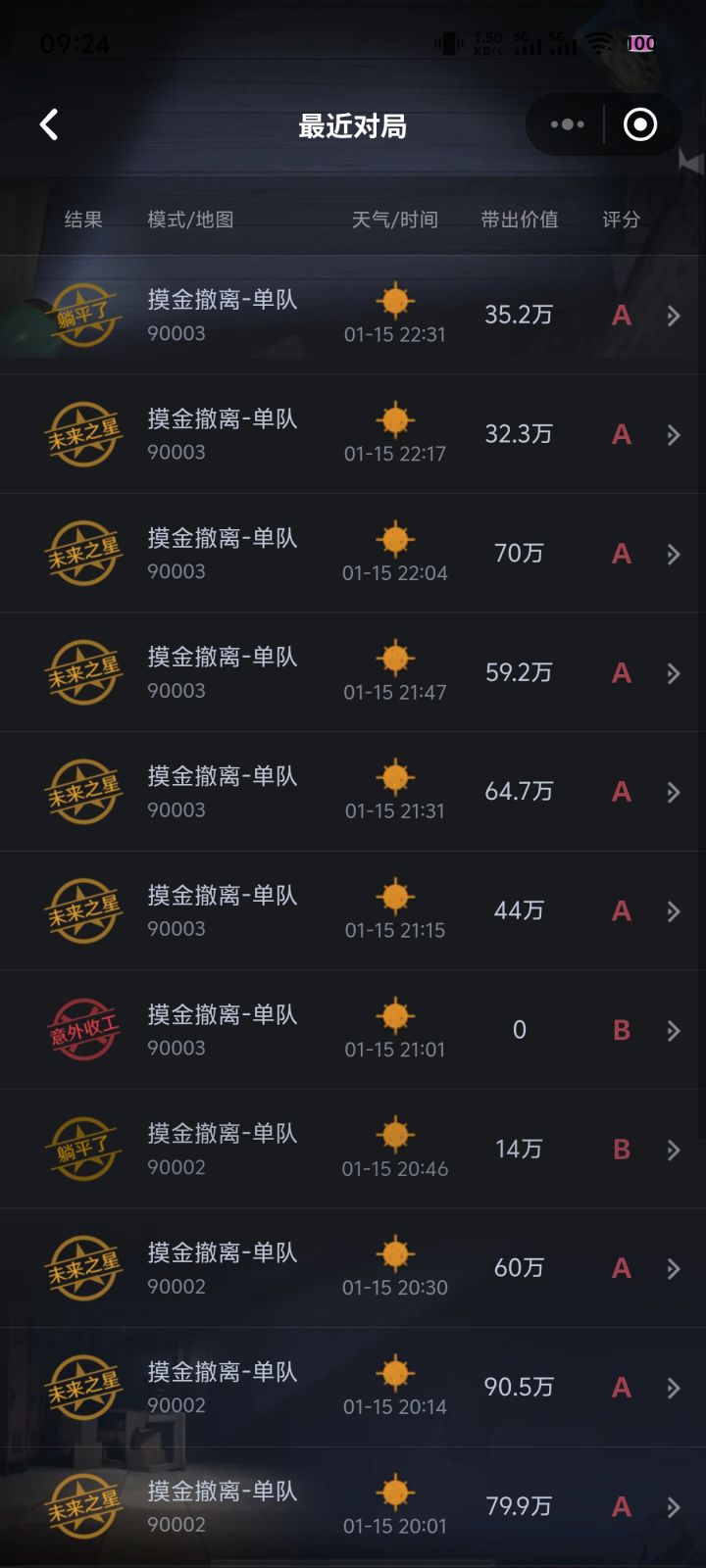The height and width of the screenshot is (1568, 706).
Task: Select the B rating on the 21:01 match
Action: [x=620, y=1029]
